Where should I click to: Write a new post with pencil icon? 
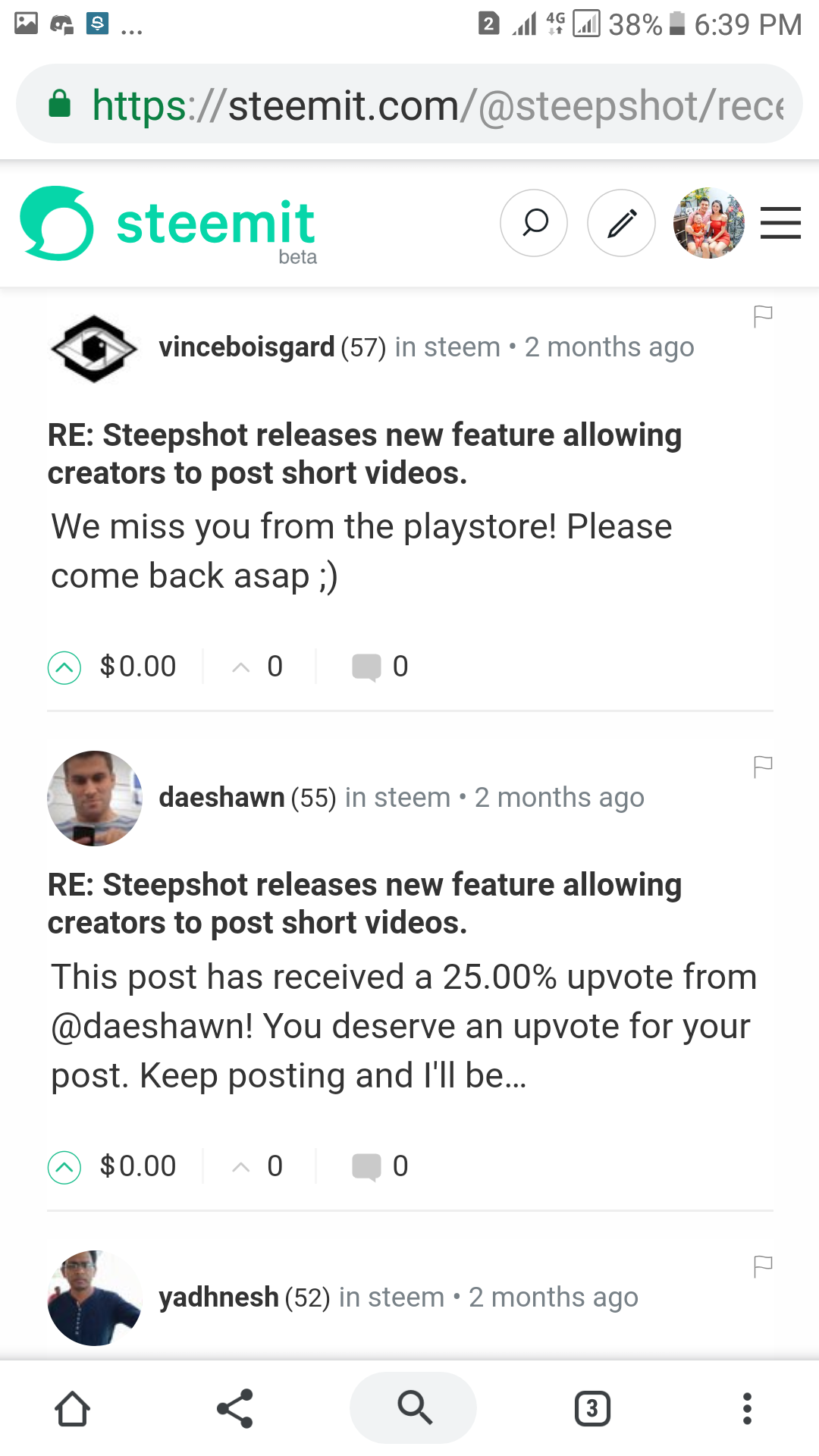click(621, 223)
